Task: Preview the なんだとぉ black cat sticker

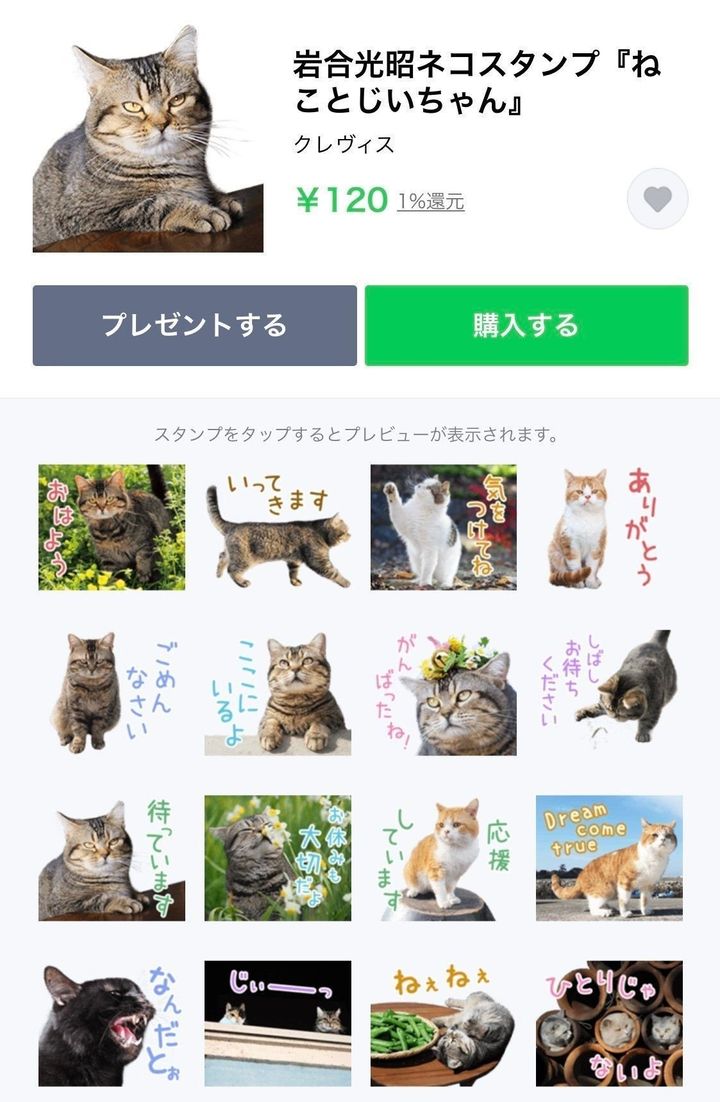Action: 112,1023
